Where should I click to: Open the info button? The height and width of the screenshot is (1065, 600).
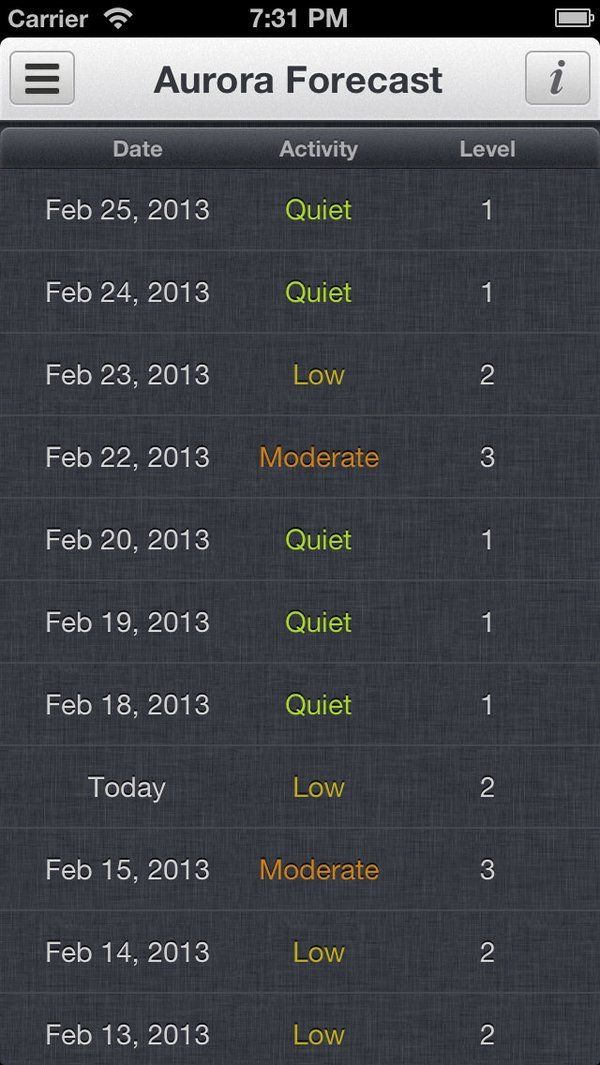[557, 78]
